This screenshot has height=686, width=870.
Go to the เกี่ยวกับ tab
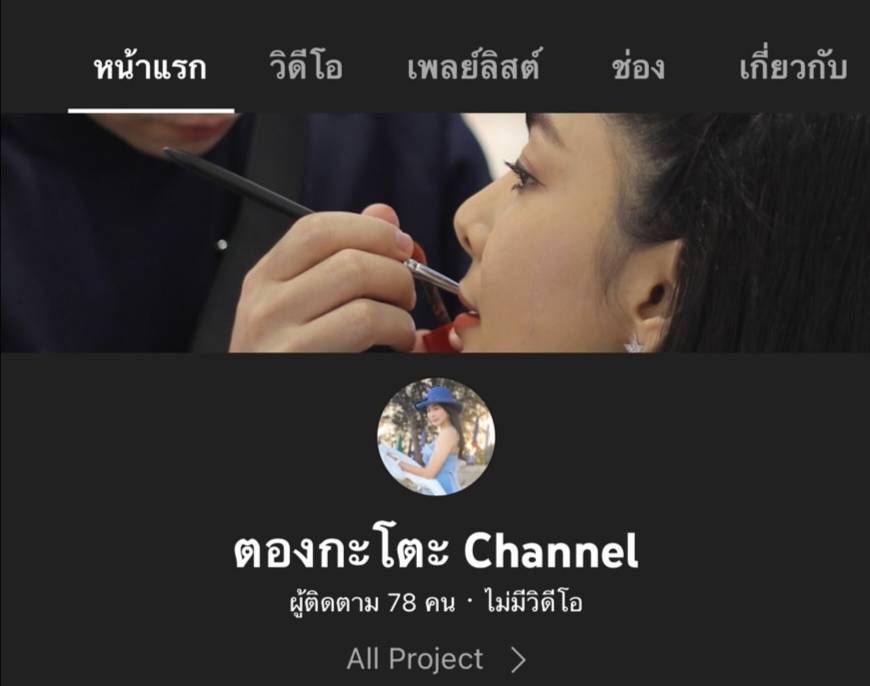[792, 68]
